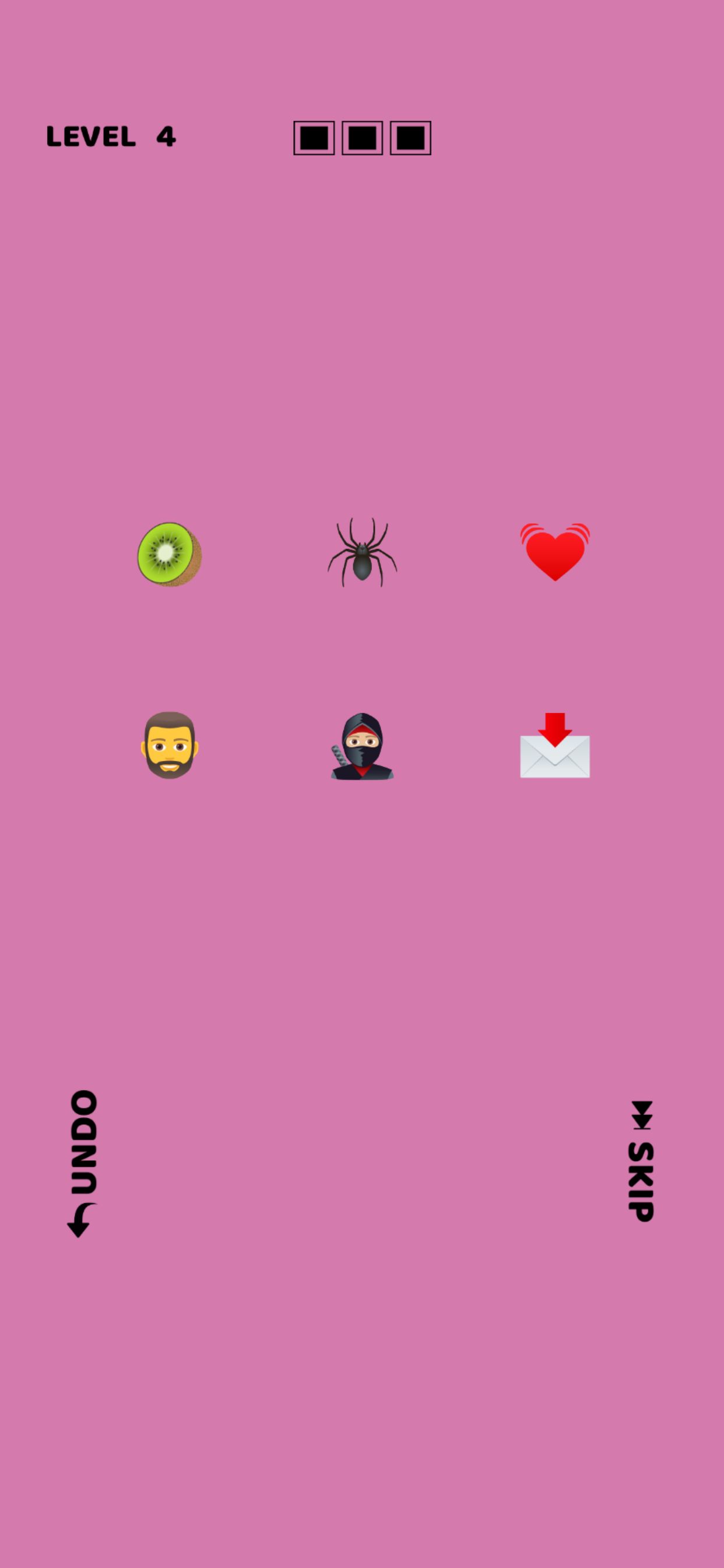Undo the last move
This screenshot has width=724, height=1568.
point(83,1163)
